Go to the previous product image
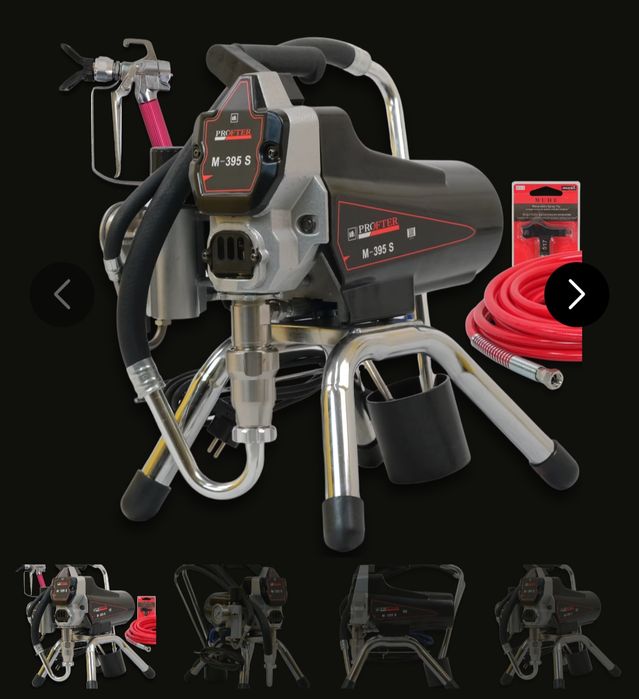This screenshot has height=699, width=639. 62,294
